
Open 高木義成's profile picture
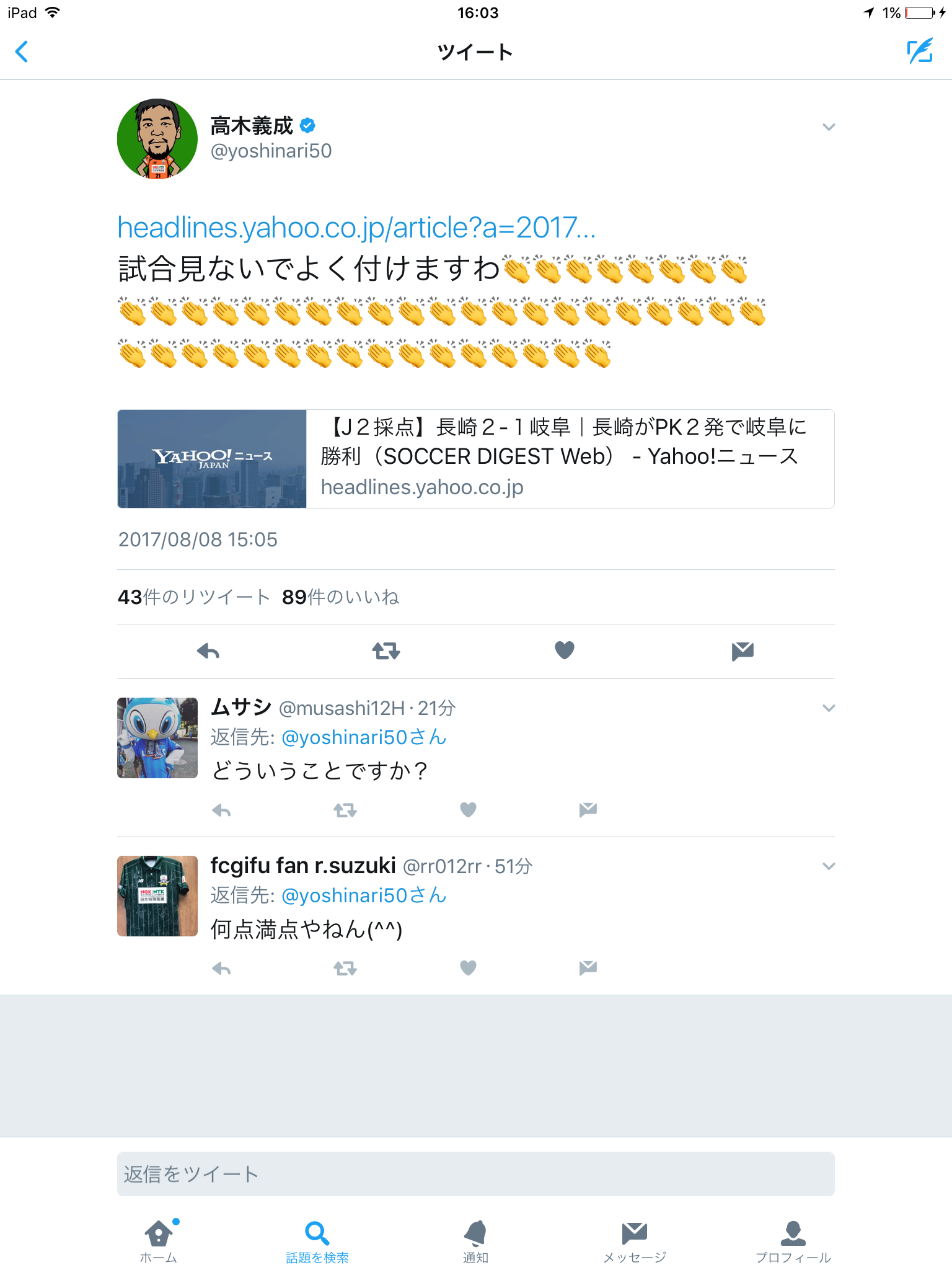157,138
